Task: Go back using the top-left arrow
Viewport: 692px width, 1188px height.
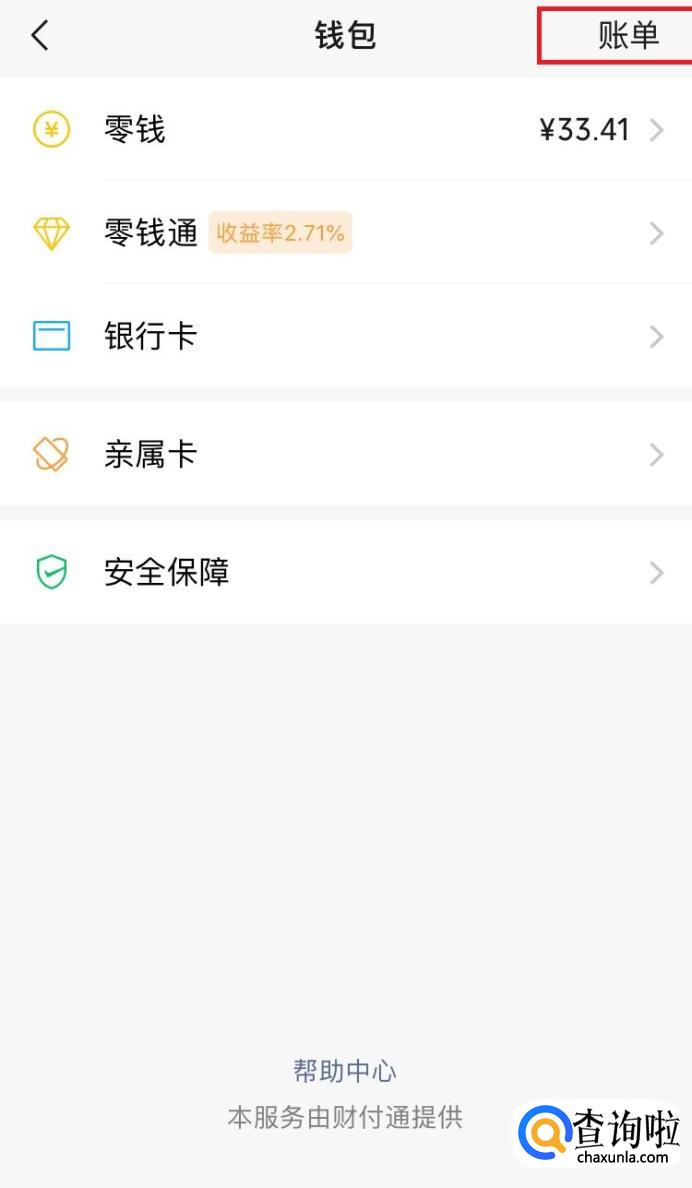Action: click(40, 36)
